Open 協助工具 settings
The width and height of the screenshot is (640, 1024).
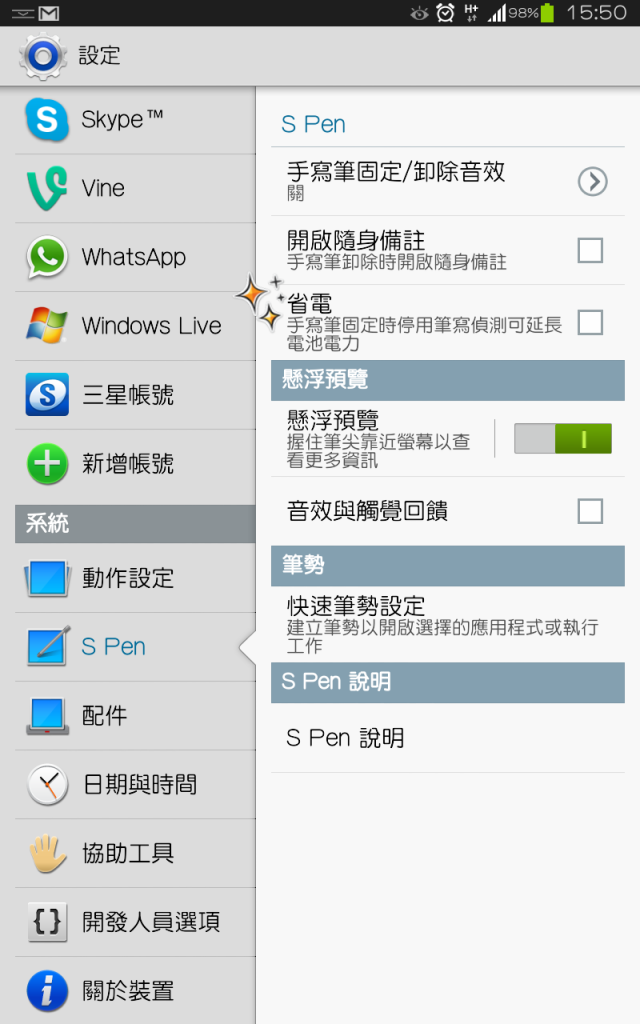click(x=135, y=853)
